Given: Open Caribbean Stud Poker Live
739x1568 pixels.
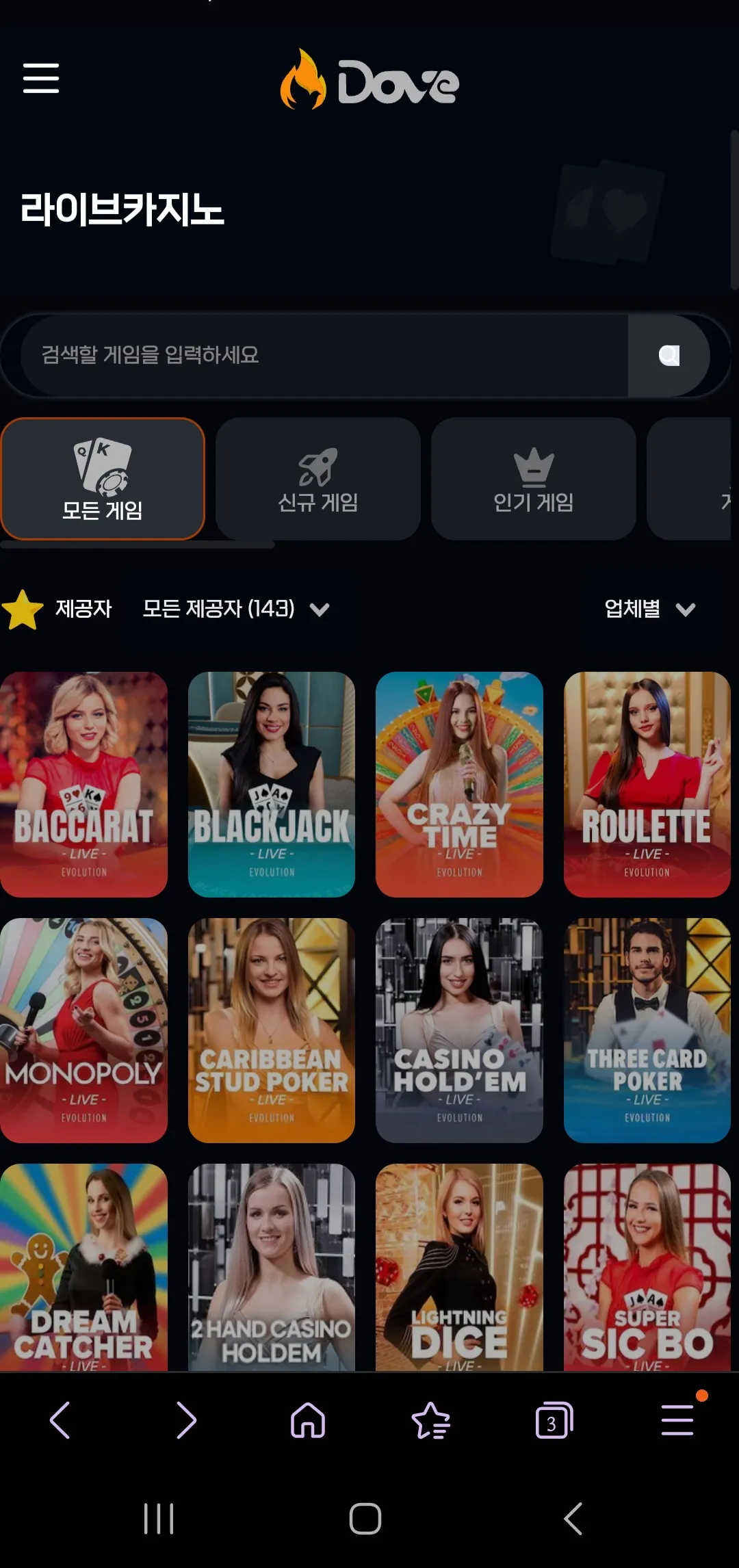Looking at the screenshot, I should point(272,1030).
